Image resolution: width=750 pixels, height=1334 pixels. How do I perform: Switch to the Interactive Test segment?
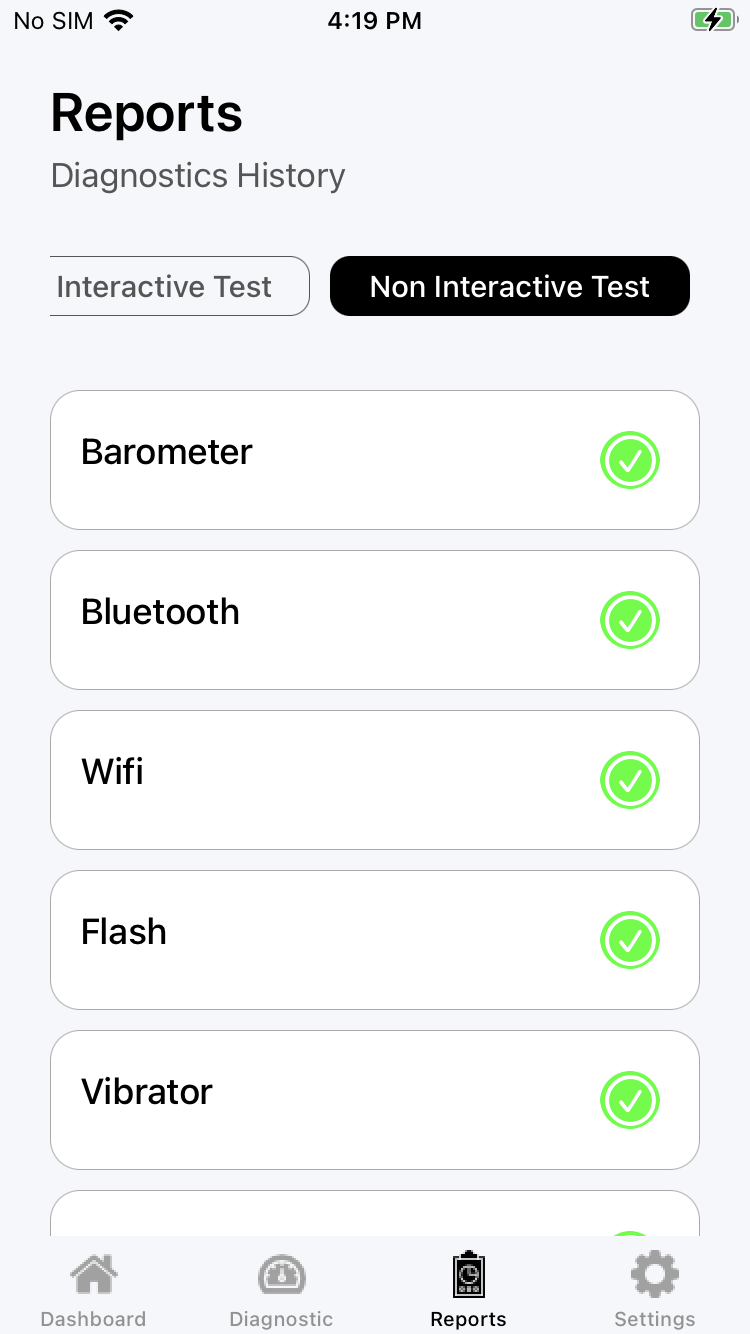tap(180, 286)
